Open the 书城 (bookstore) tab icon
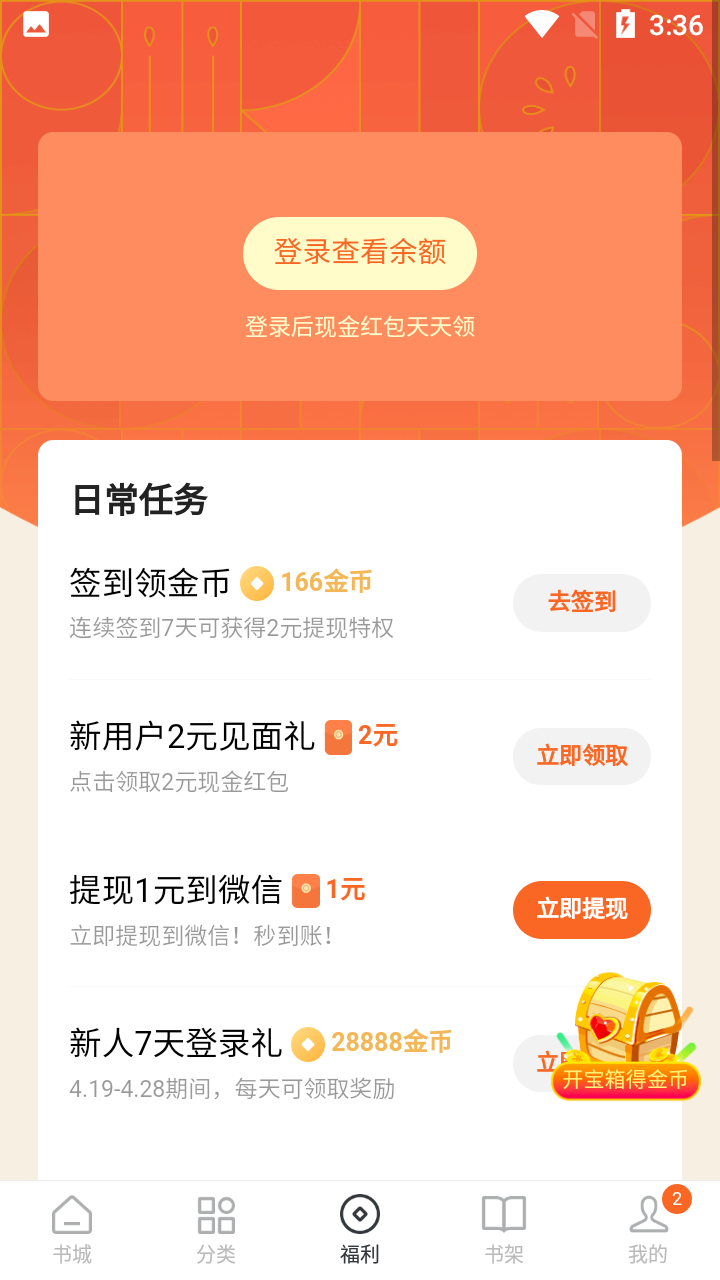The image size is (720, 1280). tap(70, 1216)
